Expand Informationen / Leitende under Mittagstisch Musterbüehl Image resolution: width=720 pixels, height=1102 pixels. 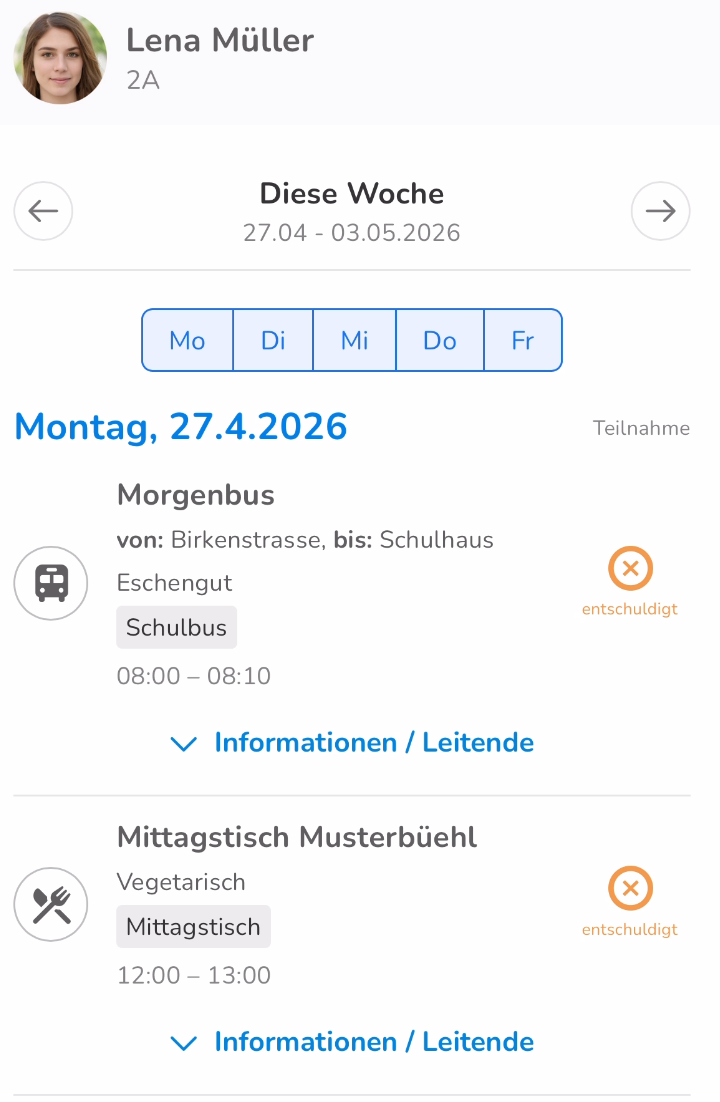[352, 1042]
